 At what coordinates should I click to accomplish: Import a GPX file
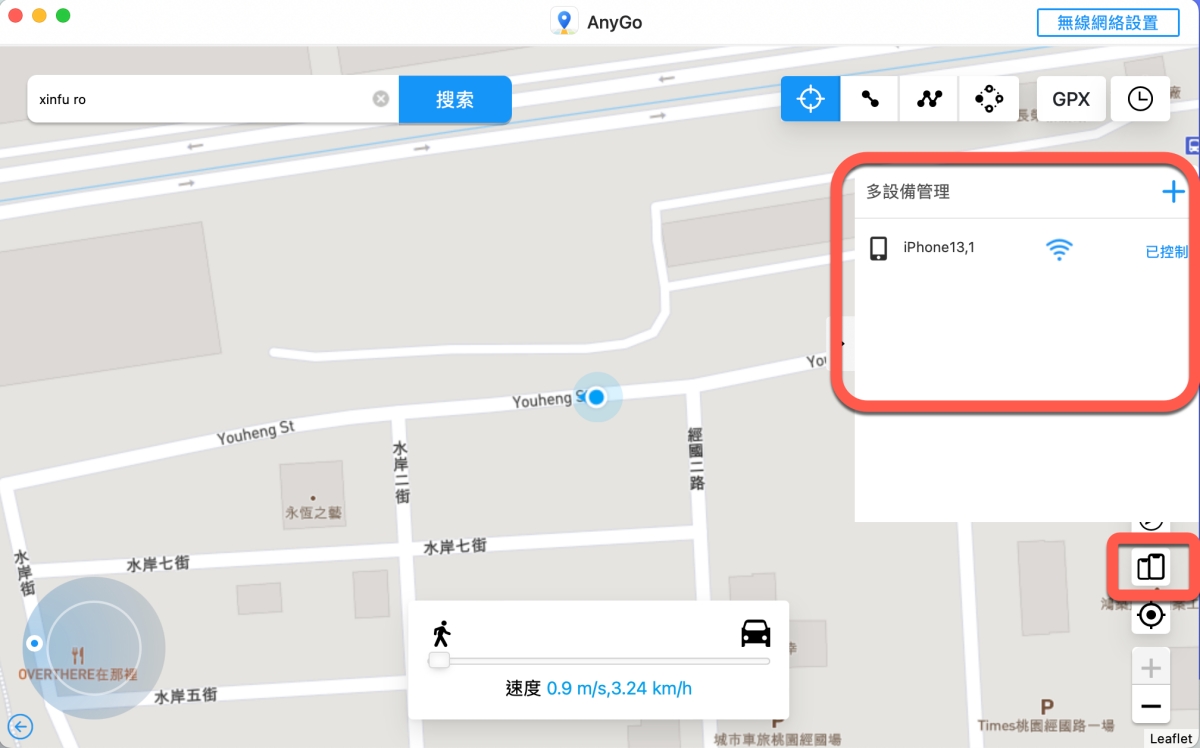tap(1071, 99)
